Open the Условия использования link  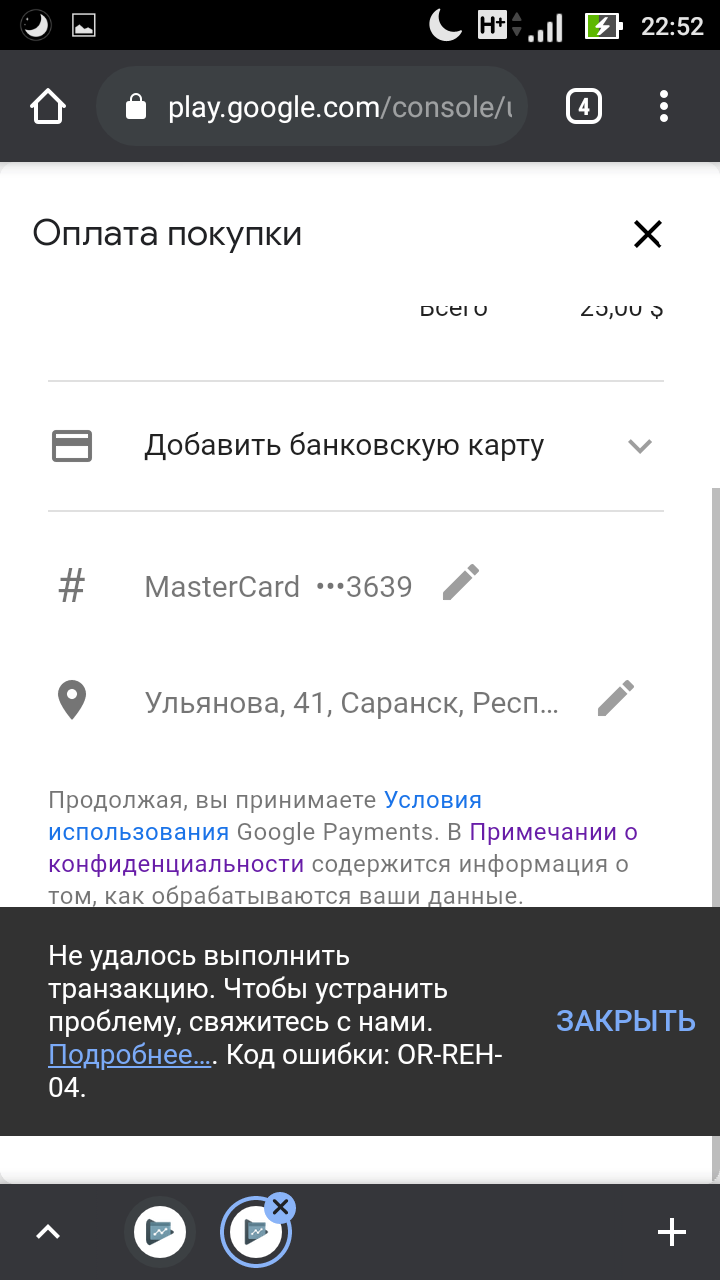pos(432,800)
